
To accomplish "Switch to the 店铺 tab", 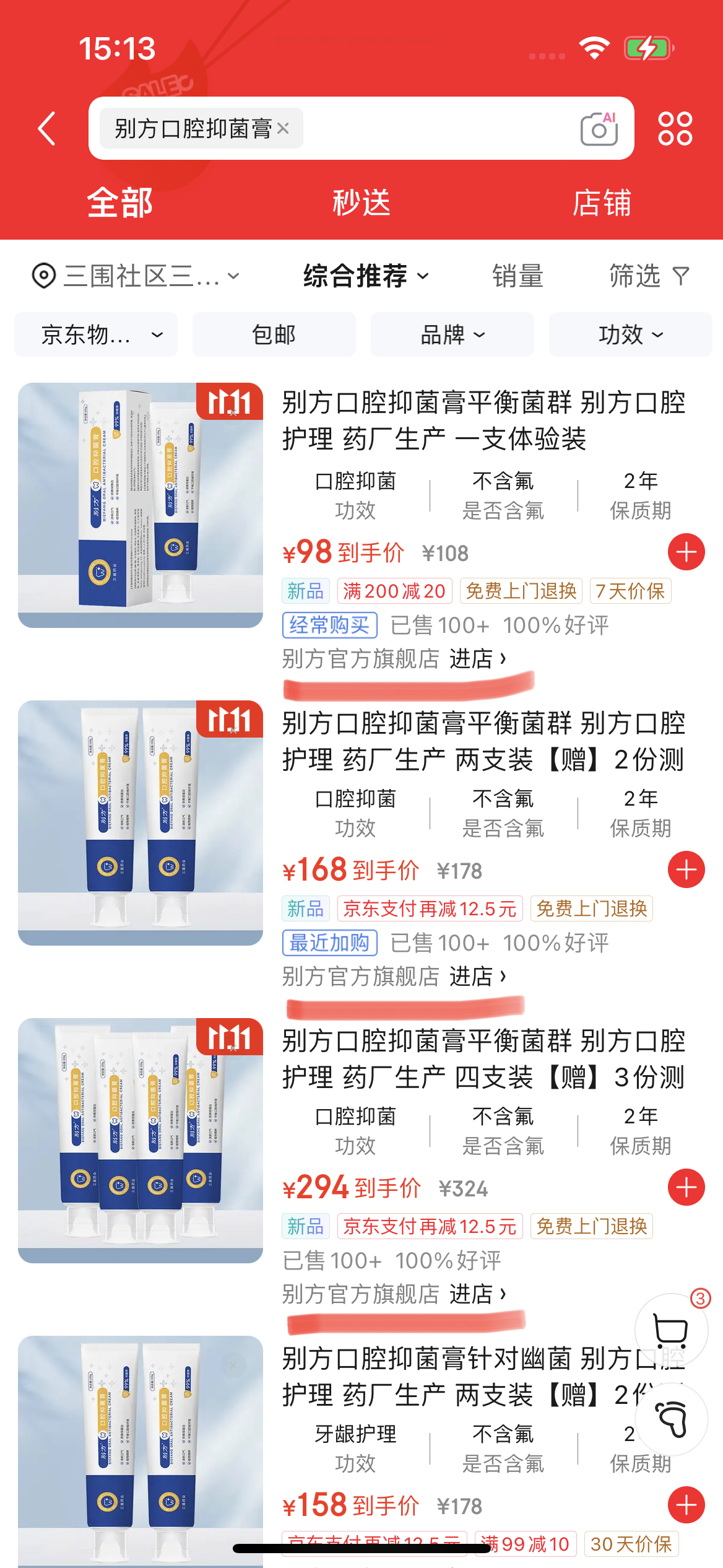I will [x=602, y=203].
